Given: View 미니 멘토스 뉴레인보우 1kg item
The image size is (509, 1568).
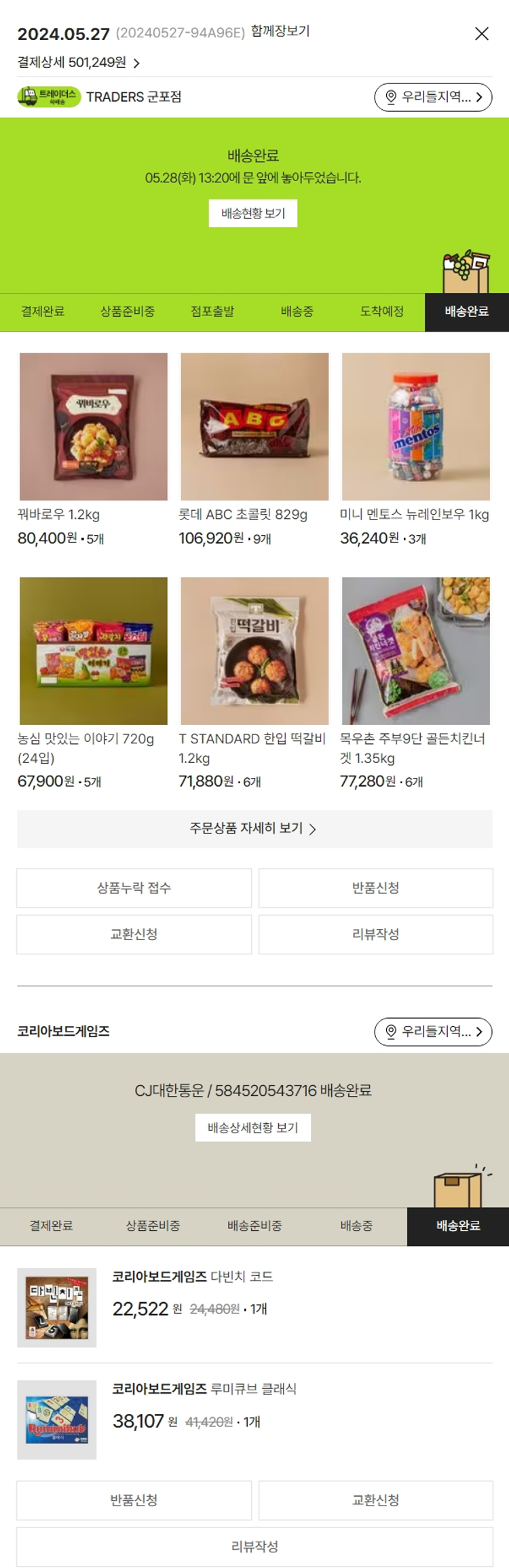Looking at the screenshot, I should [415, 427].
